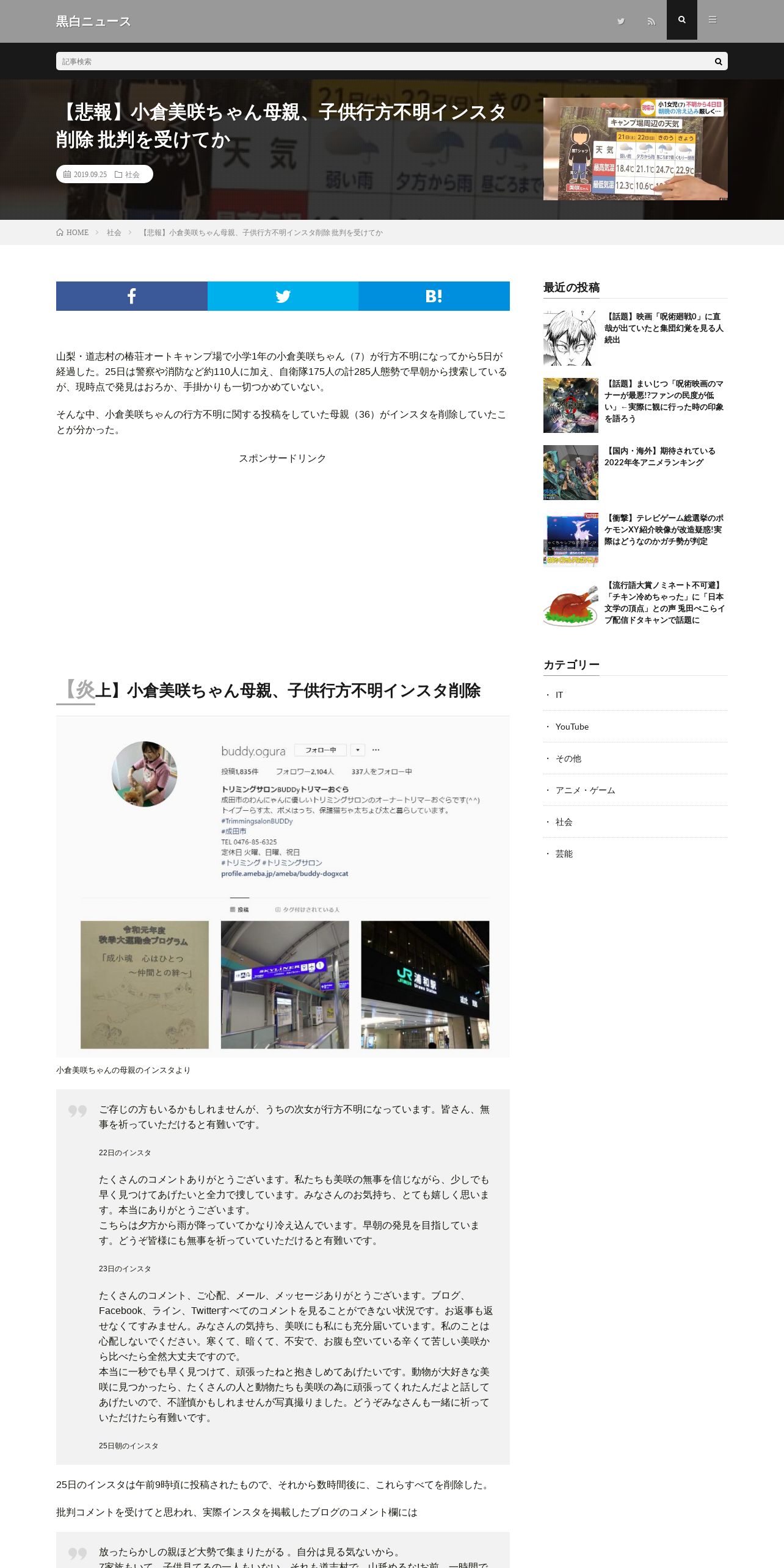This screenshot has width=784, height=1568.
Task: Go to 黒白ニュース home via site title
Action: pos(93,21)
